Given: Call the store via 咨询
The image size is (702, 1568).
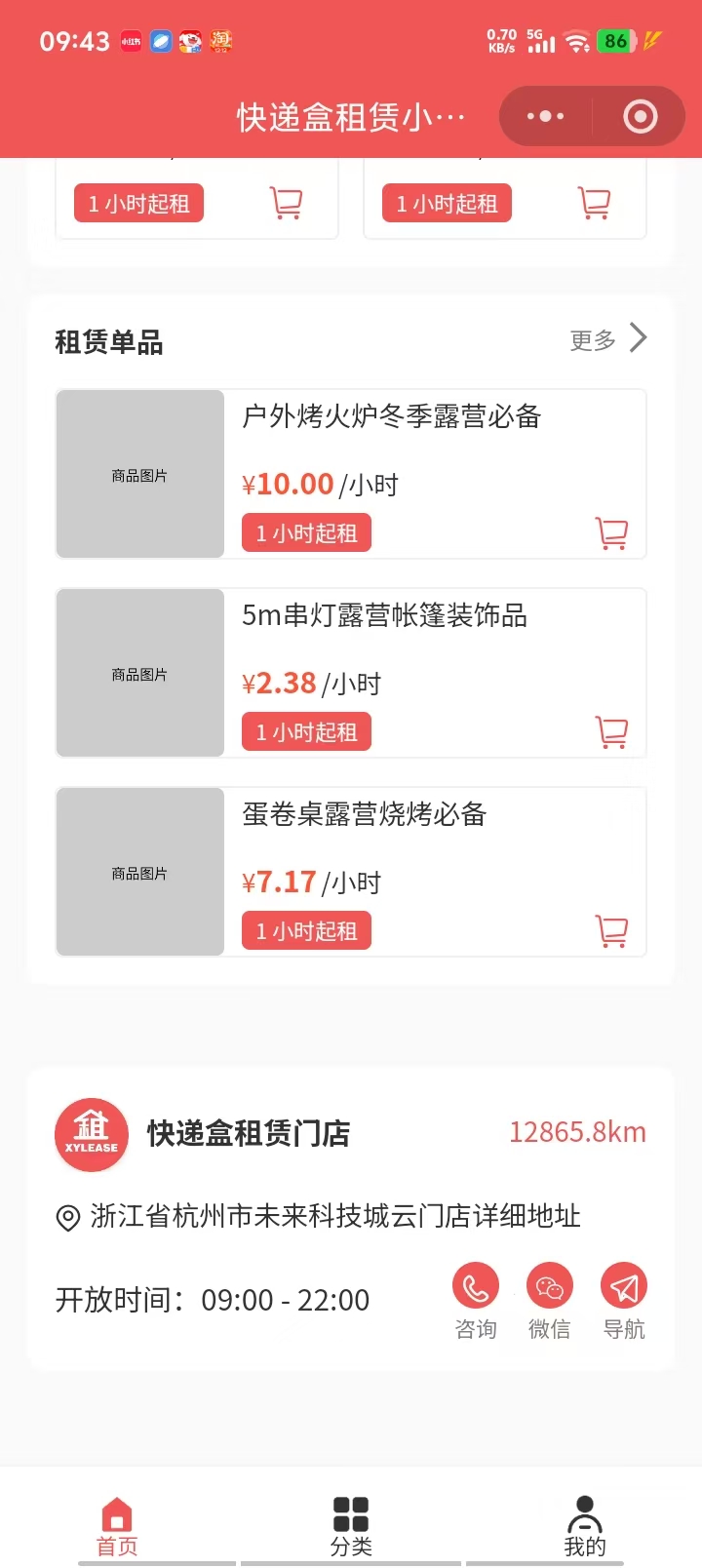Looking at the screenshot, I should tap(476, 1301).
